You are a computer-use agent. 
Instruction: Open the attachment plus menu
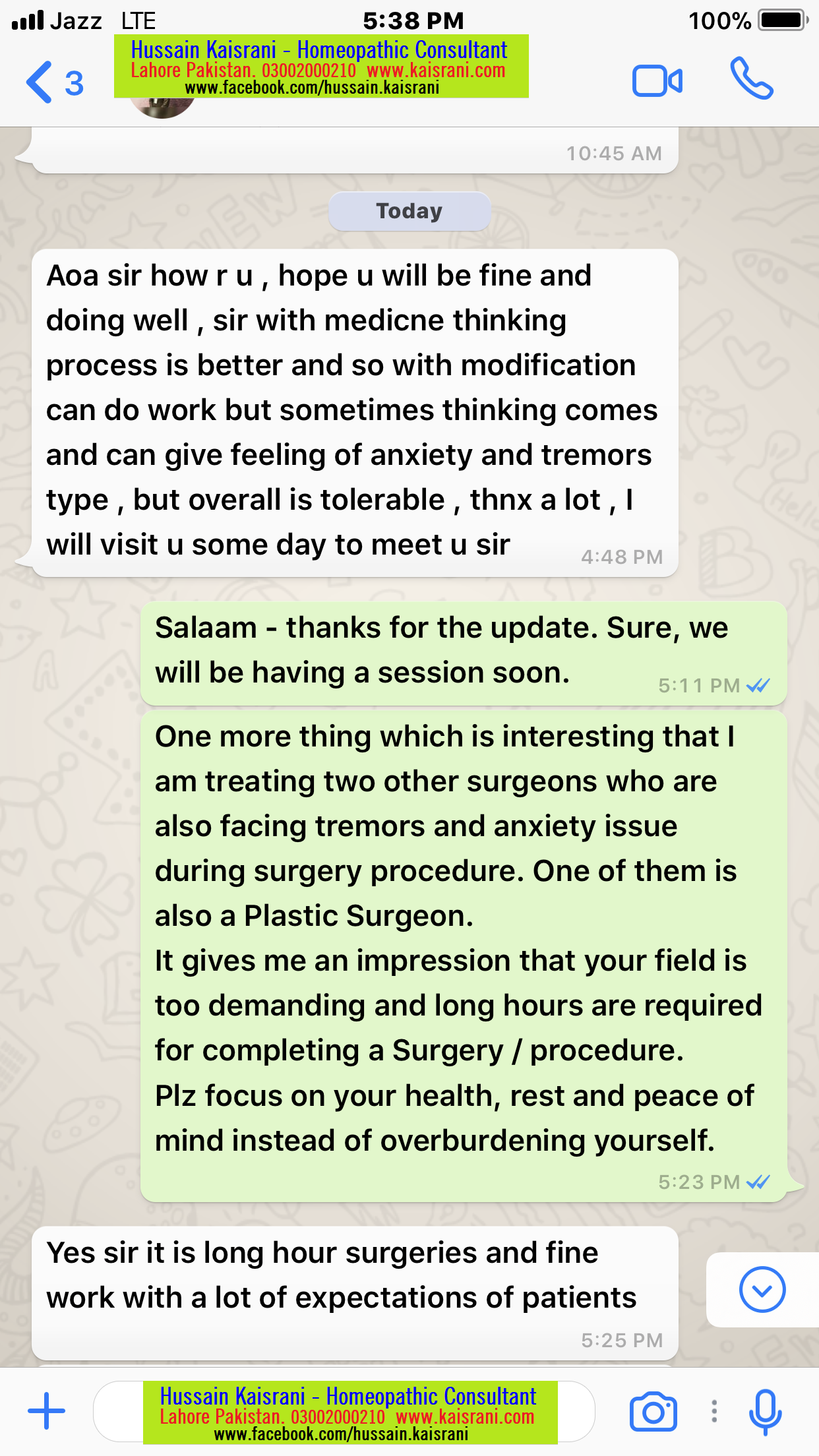coord(46,1410)
